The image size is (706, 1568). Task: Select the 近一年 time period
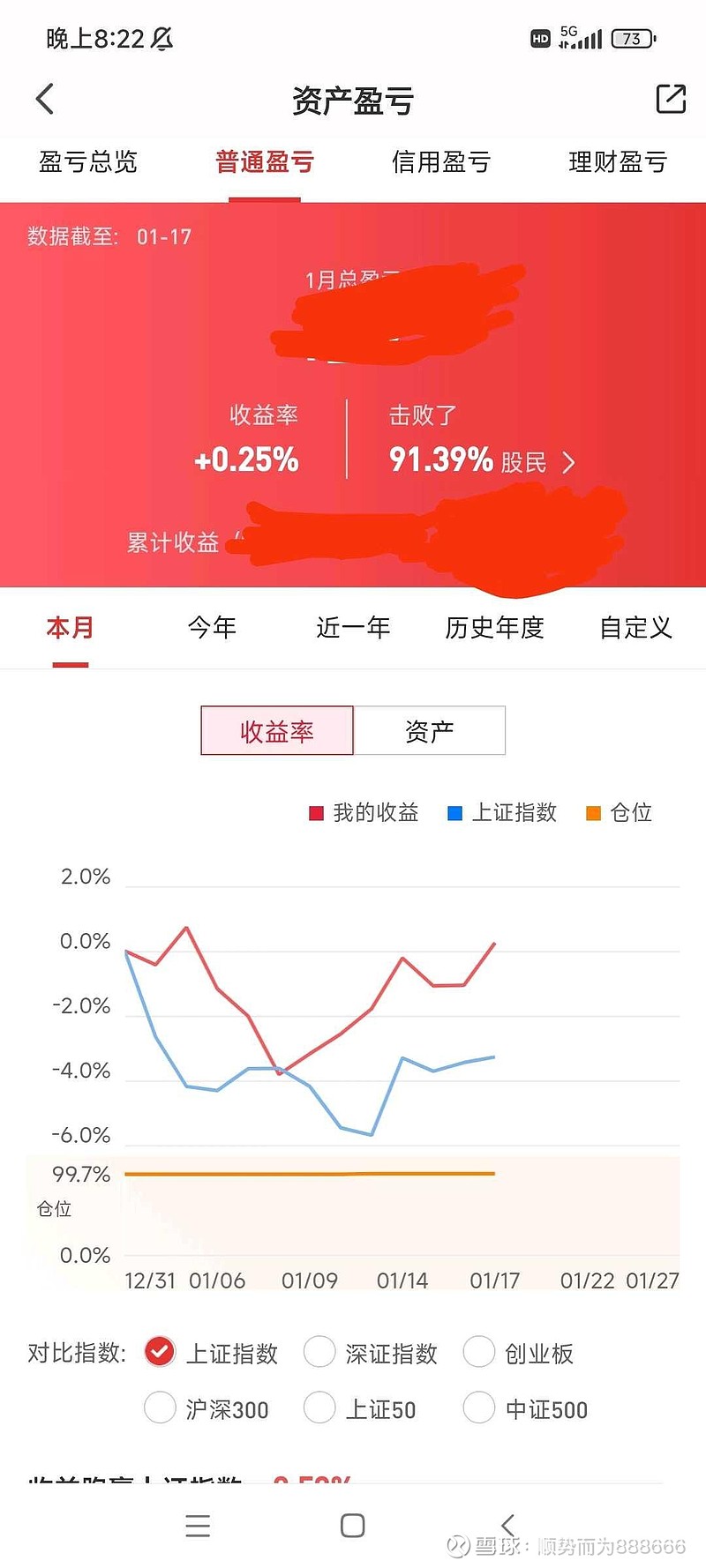pyautogui.click(x=352, y=627)
